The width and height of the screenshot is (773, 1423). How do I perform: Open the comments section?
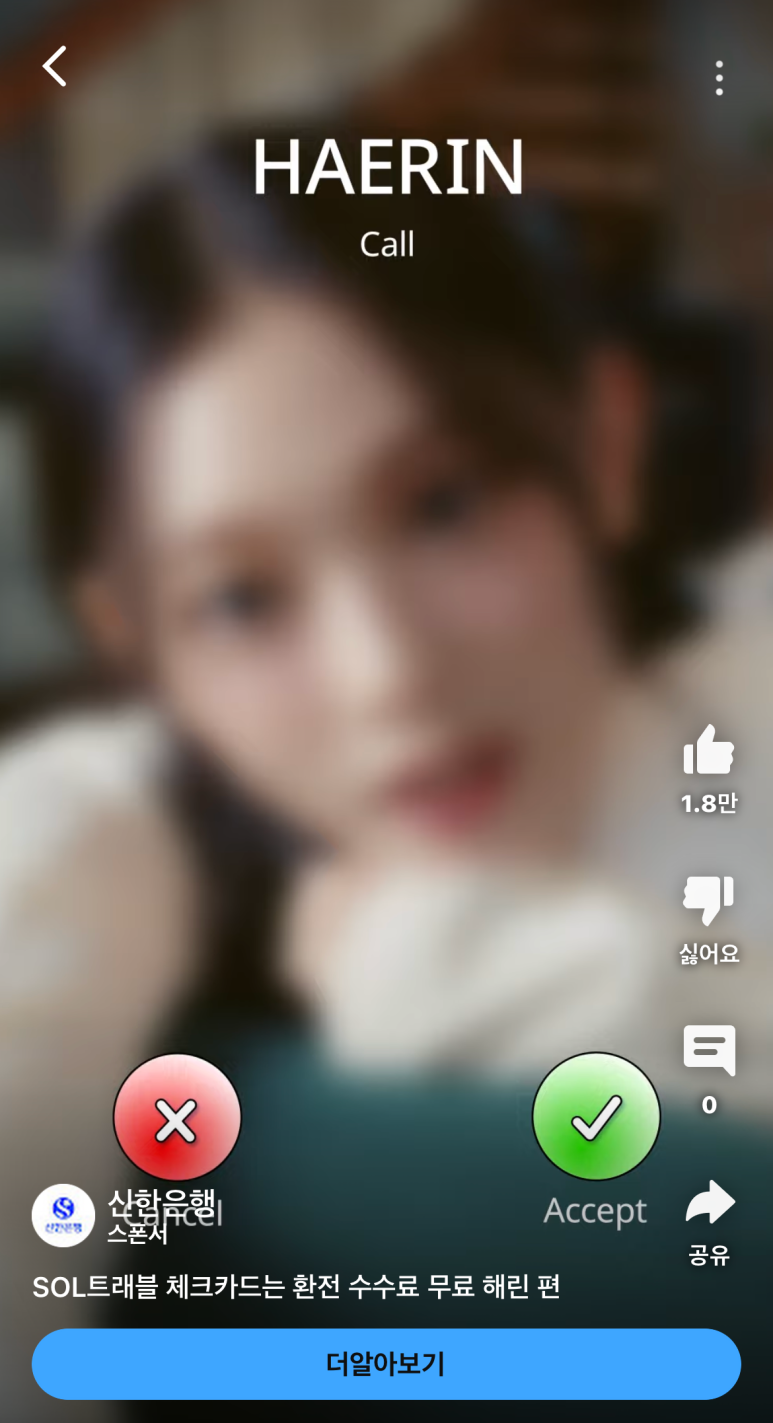[709, 1051]
